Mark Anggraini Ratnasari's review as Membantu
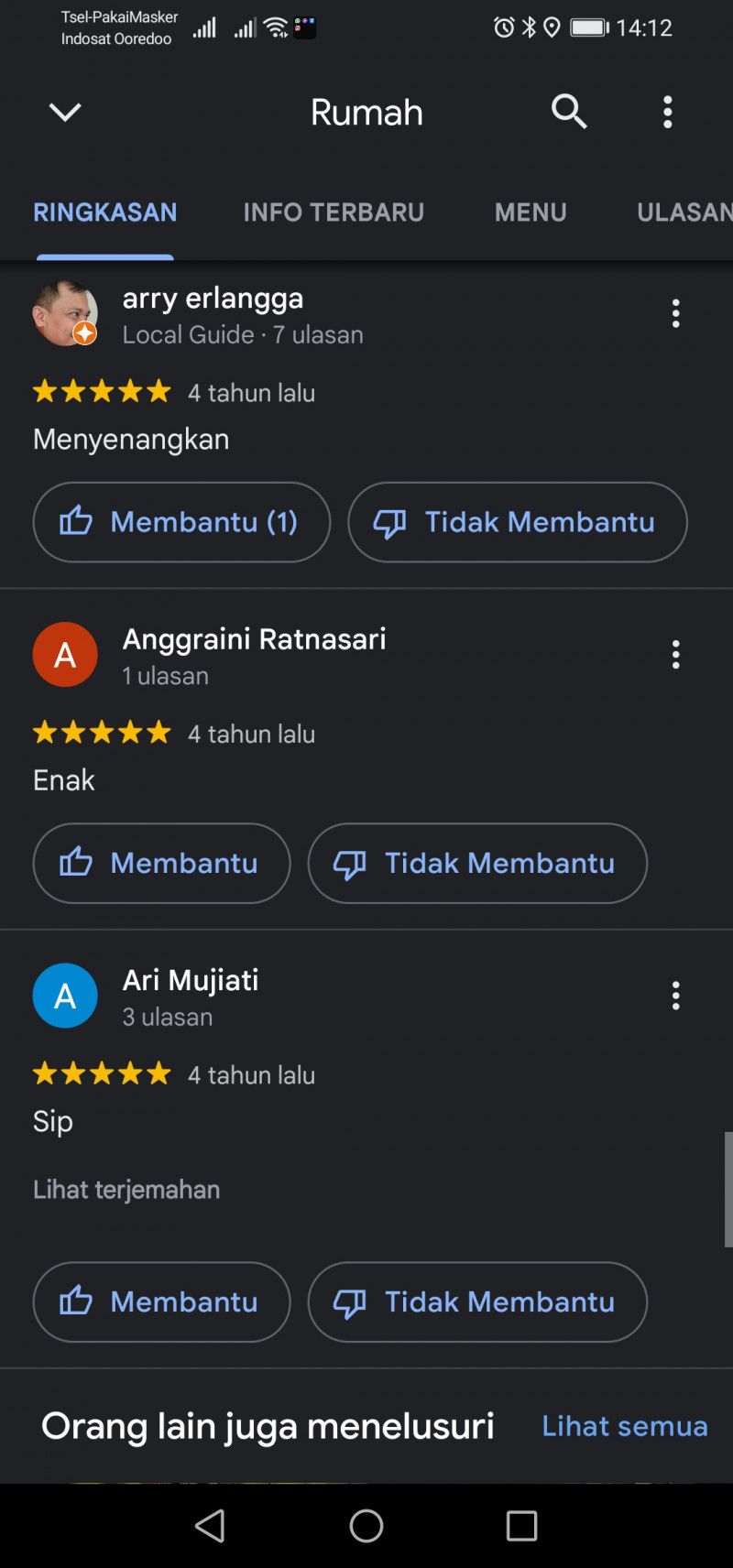 tap(161, 863)
